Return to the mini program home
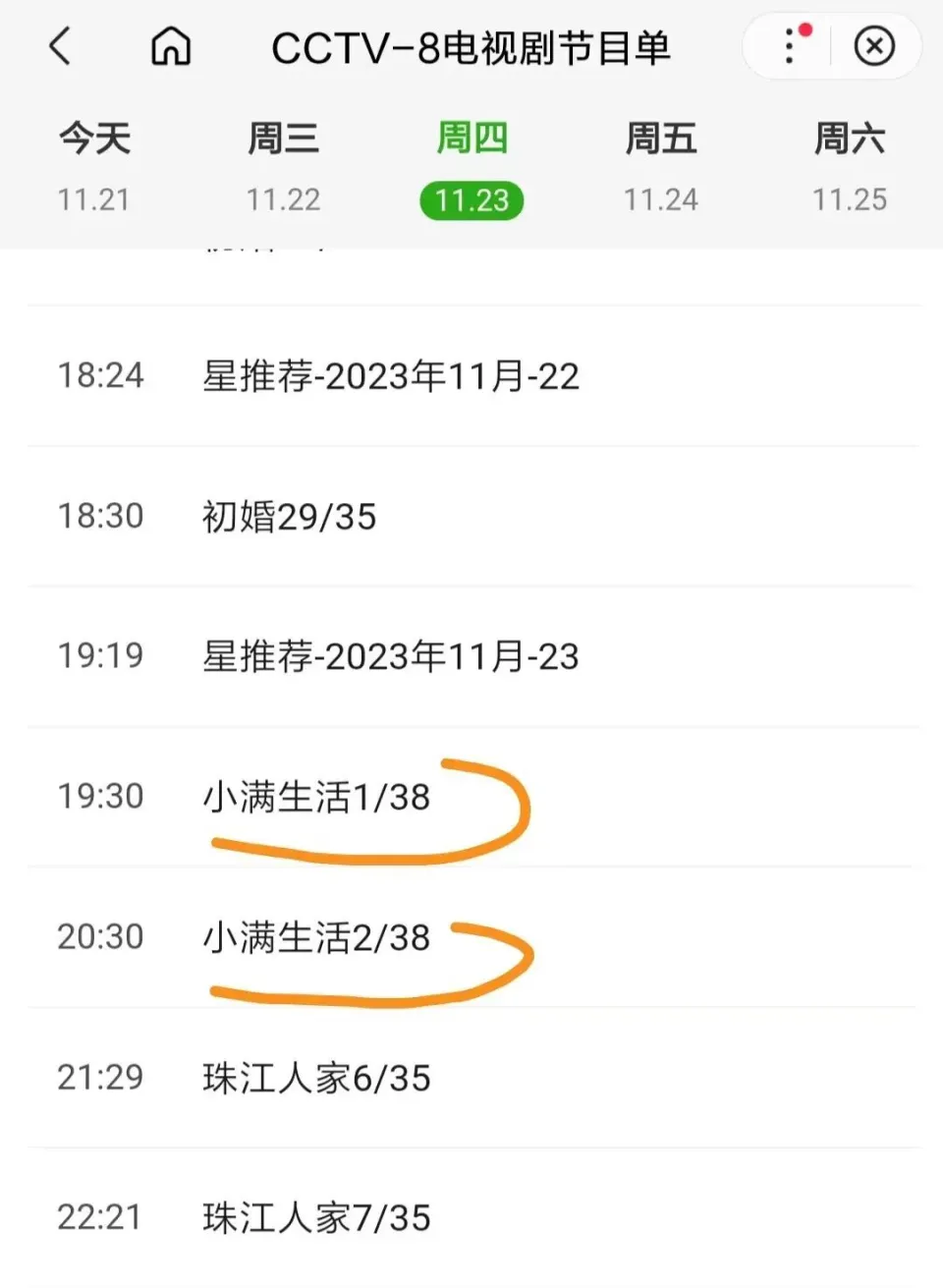Screen dimensions: 943x1288 click(x=170, y=46)
